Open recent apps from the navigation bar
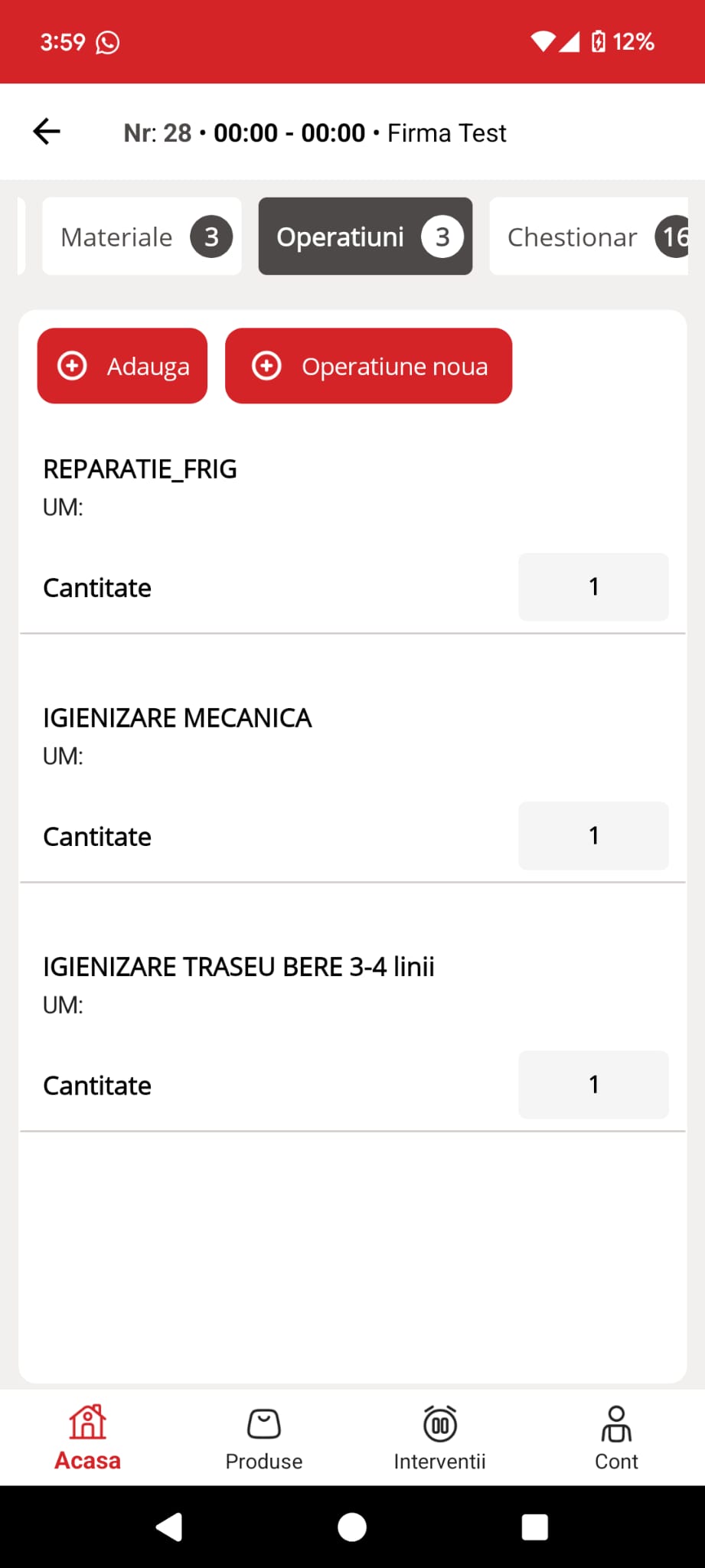The width and height of the screenshot is (705, 1568). [534, 1527]
